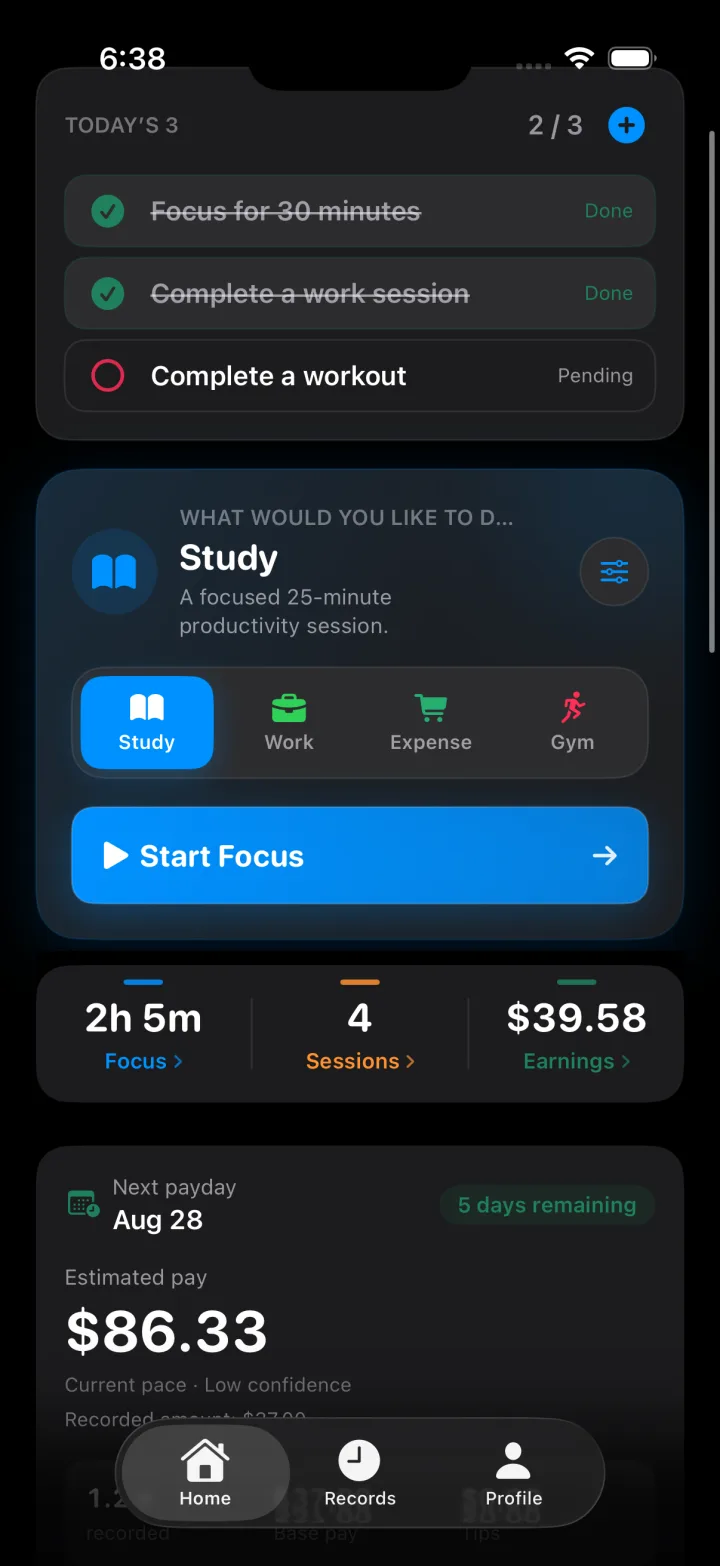
Task: Open session settings sliders icon
Action: click(614, 572)
